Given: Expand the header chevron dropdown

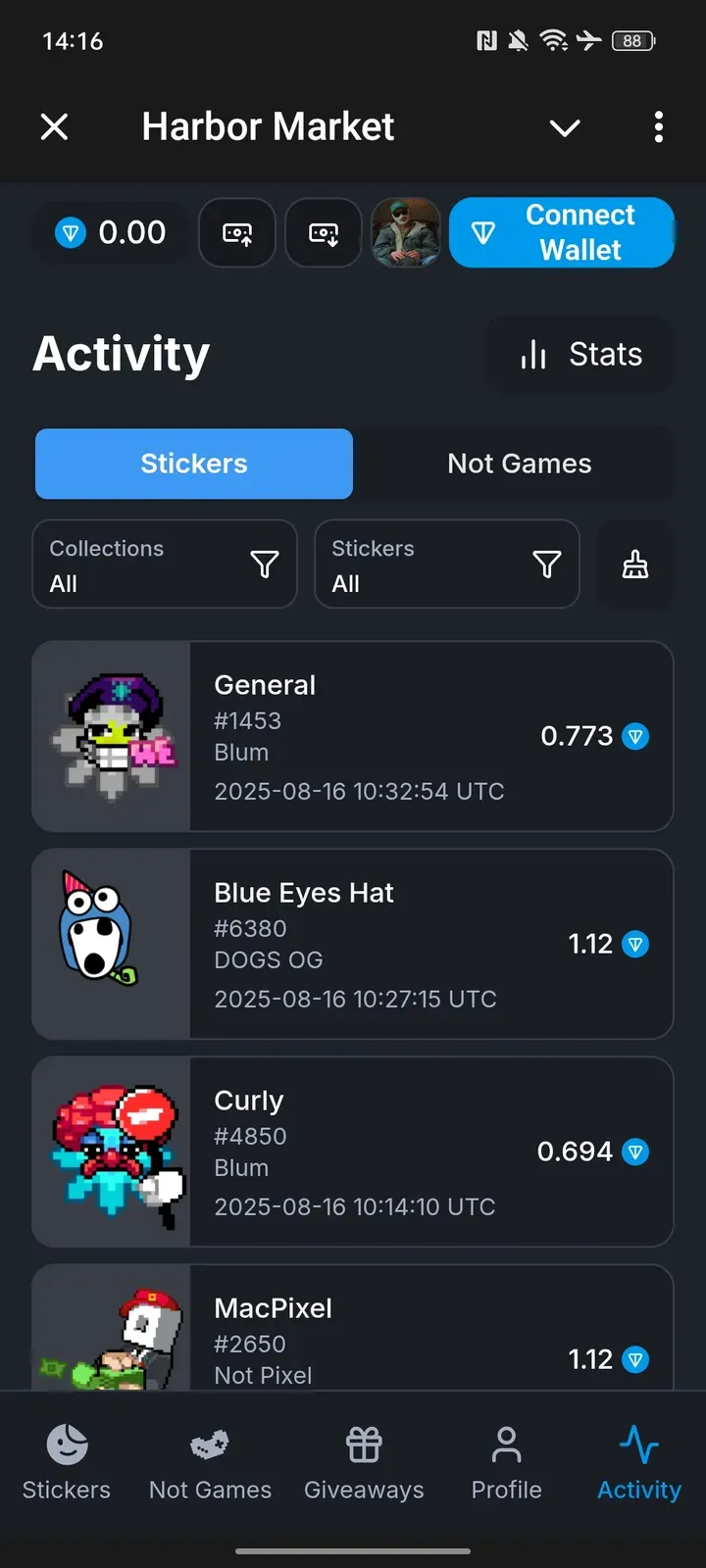Looking at the screenshot, I should 565,127.
